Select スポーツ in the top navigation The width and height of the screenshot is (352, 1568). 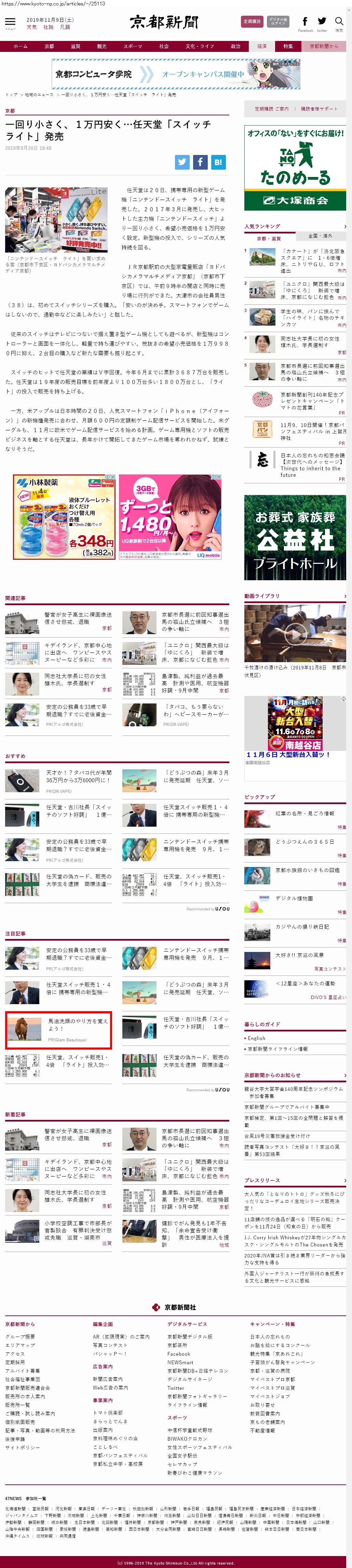[x=133, y=46]
